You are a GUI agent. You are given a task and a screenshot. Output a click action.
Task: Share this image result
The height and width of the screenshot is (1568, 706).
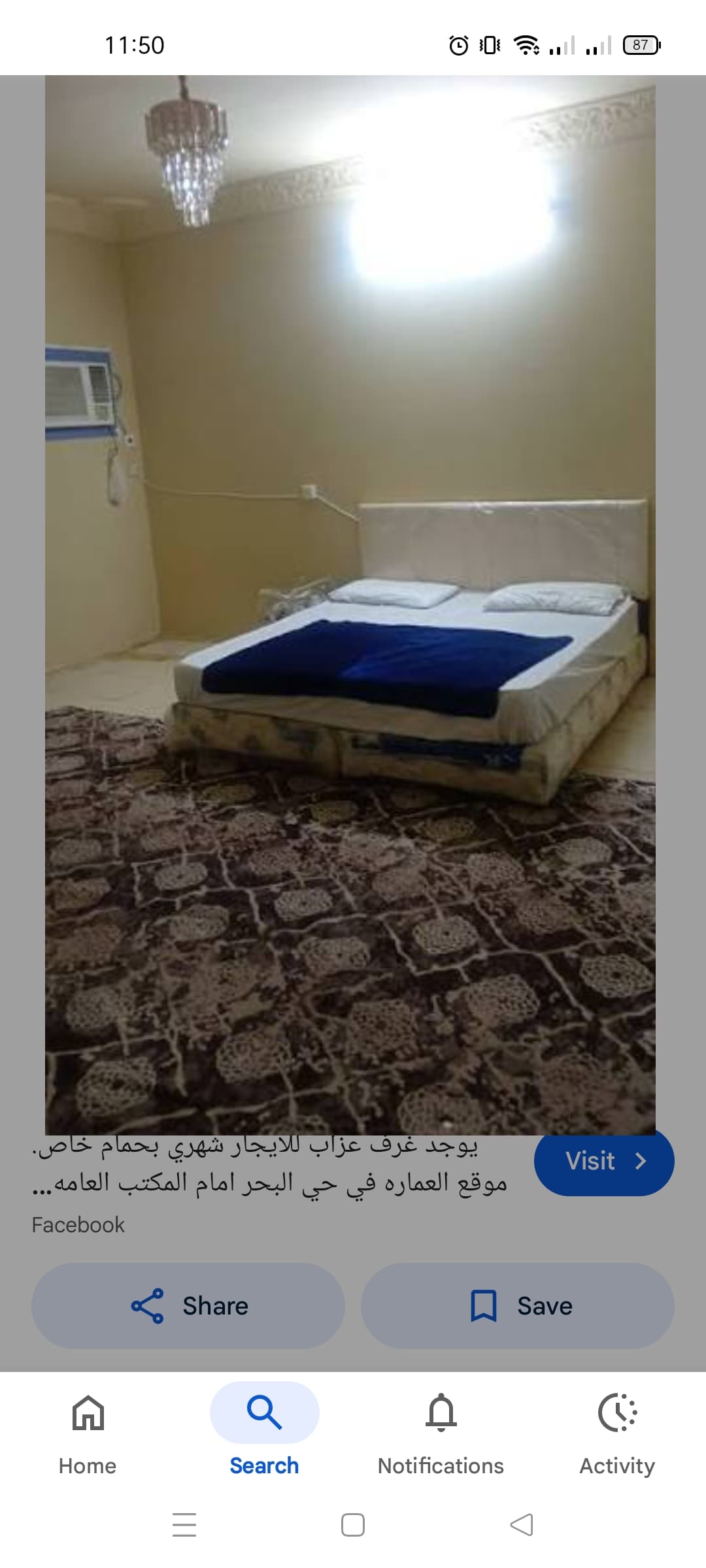188,1305
